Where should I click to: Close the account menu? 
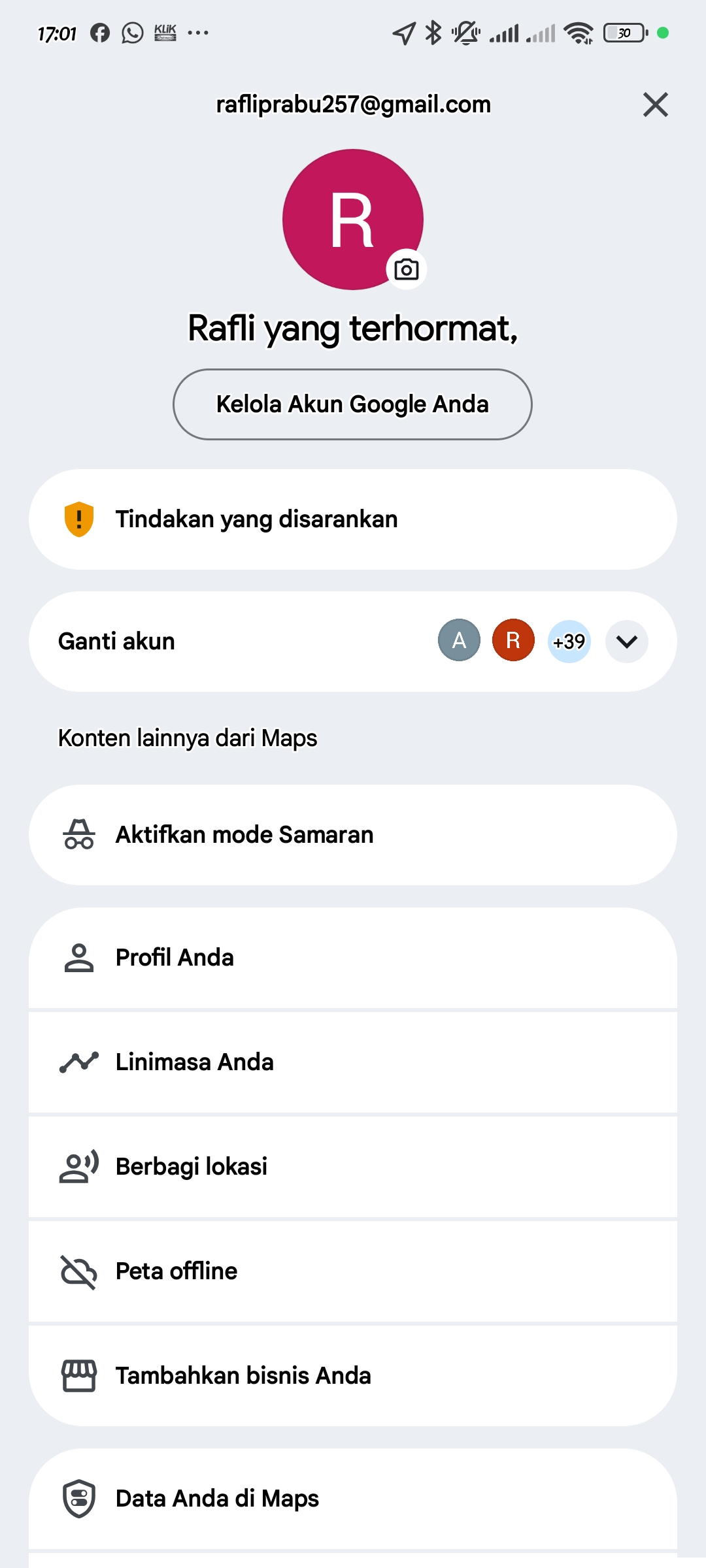[x=655, y=105]
